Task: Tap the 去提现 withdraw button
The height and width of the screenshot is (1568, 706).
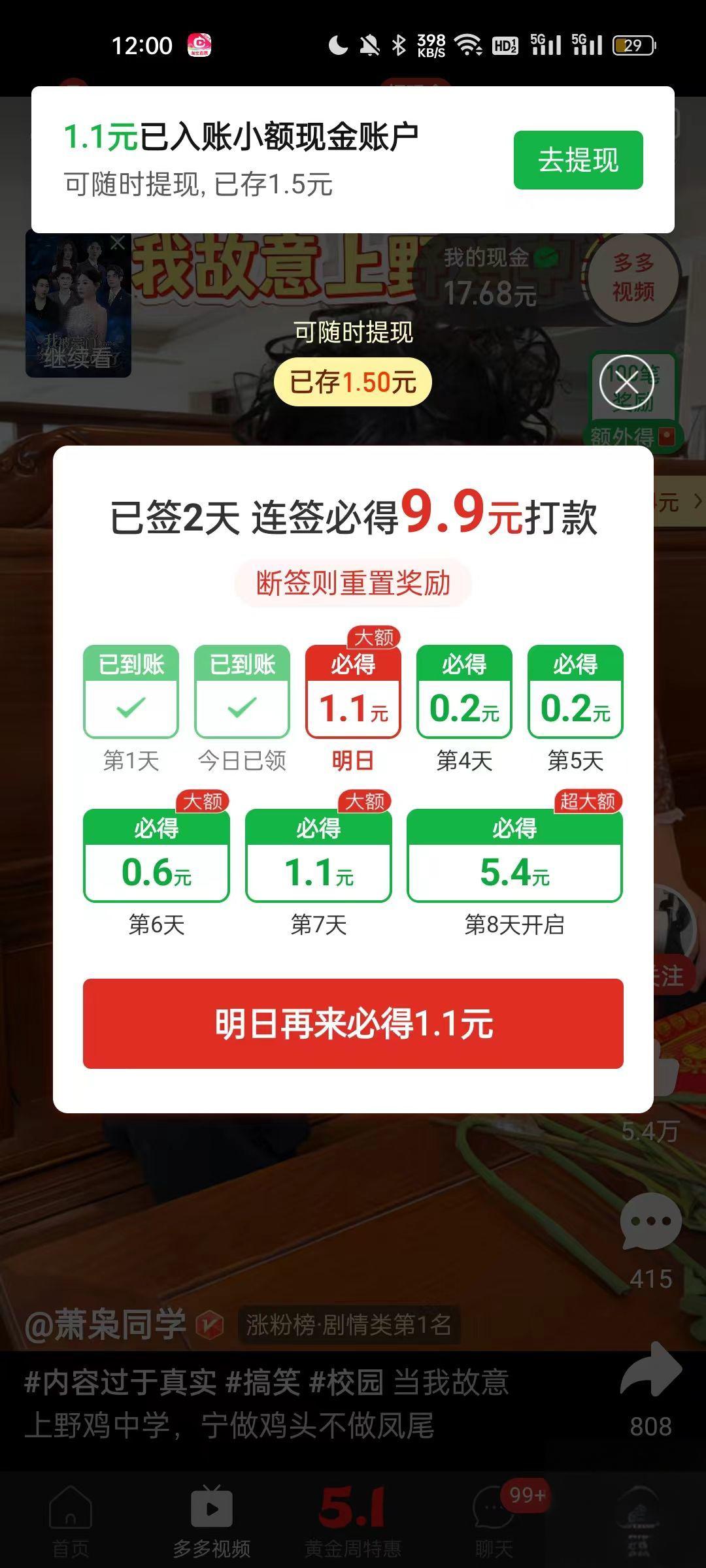Action: pyautogui.click(x=578, y=160)
